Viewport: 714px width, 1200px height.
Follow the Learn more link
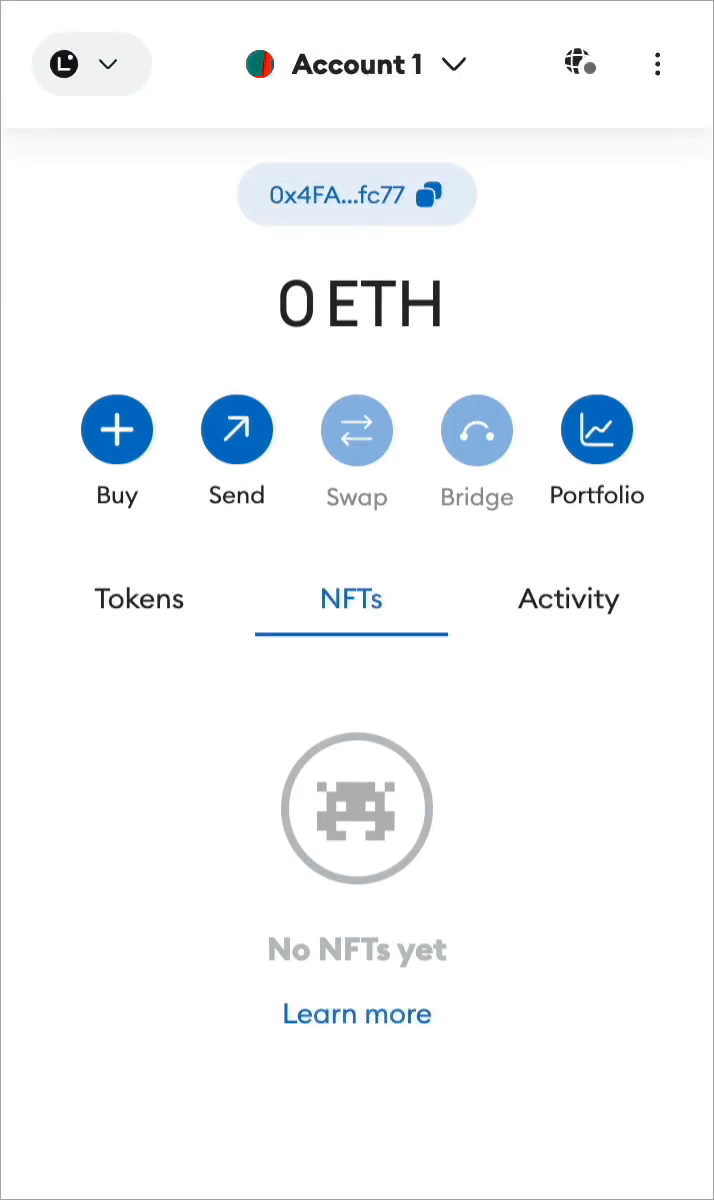[x=357, y=1014]
